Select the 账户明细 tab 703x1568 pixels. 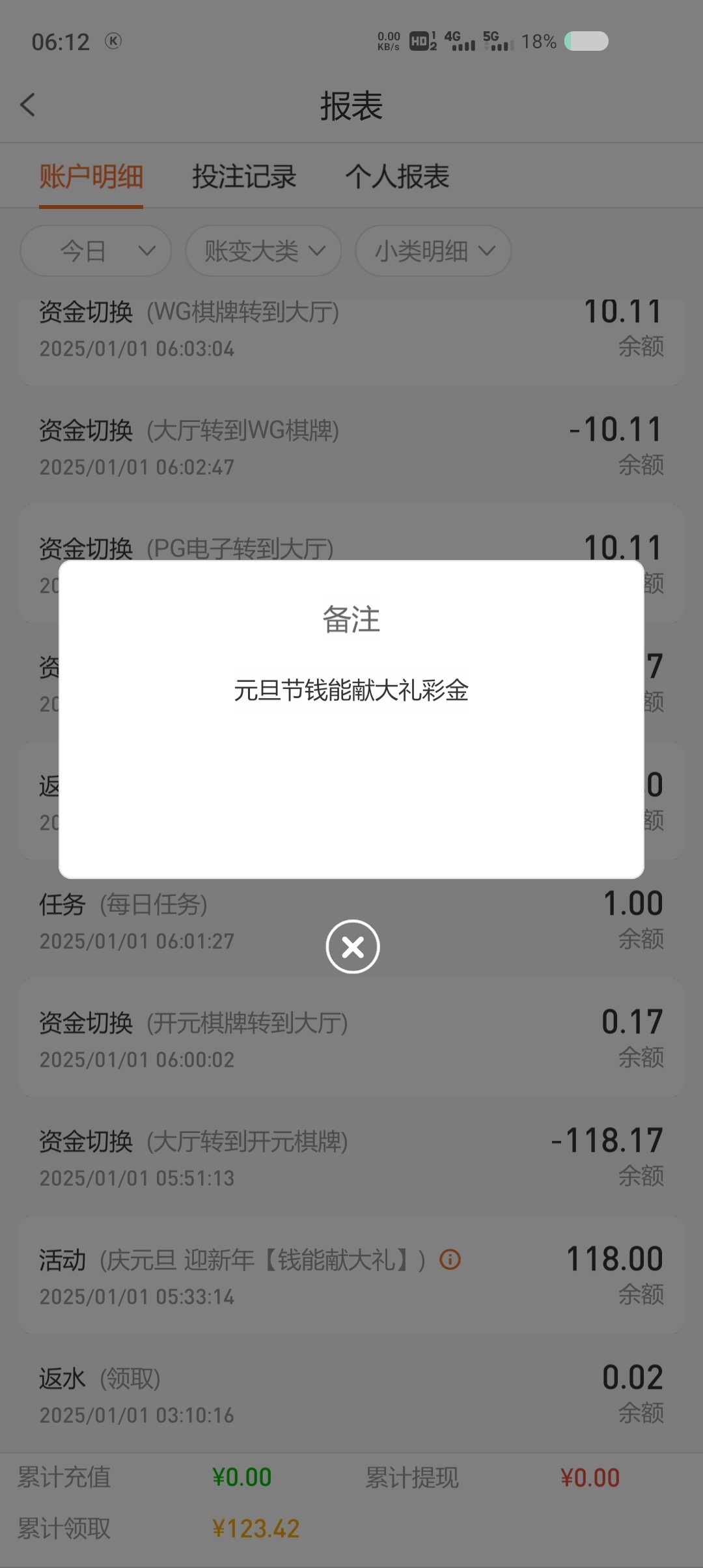pyautogui.click(x=91, y=176)
